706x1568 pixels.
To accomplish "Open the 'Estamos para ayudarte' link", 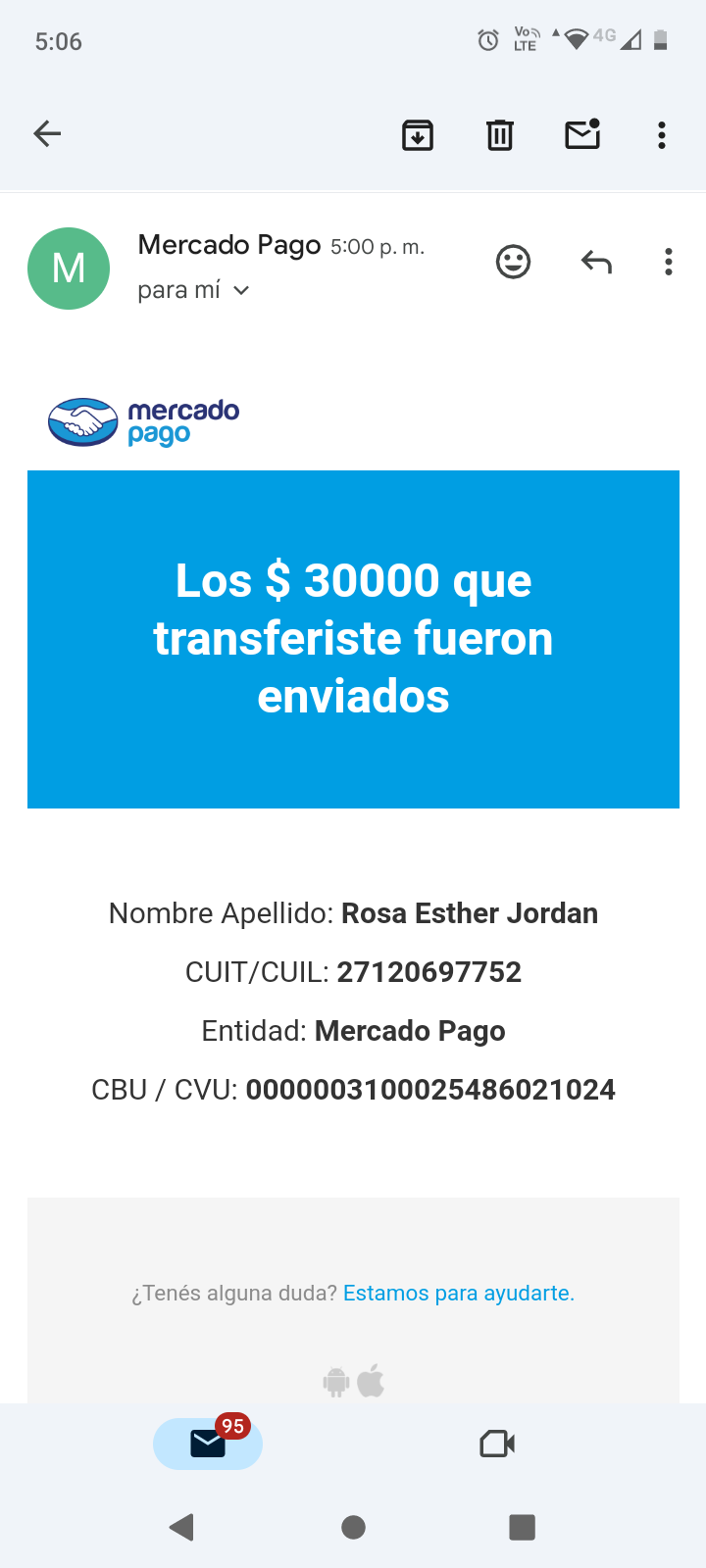I will pyautogui.click(x=458, y=1294).
